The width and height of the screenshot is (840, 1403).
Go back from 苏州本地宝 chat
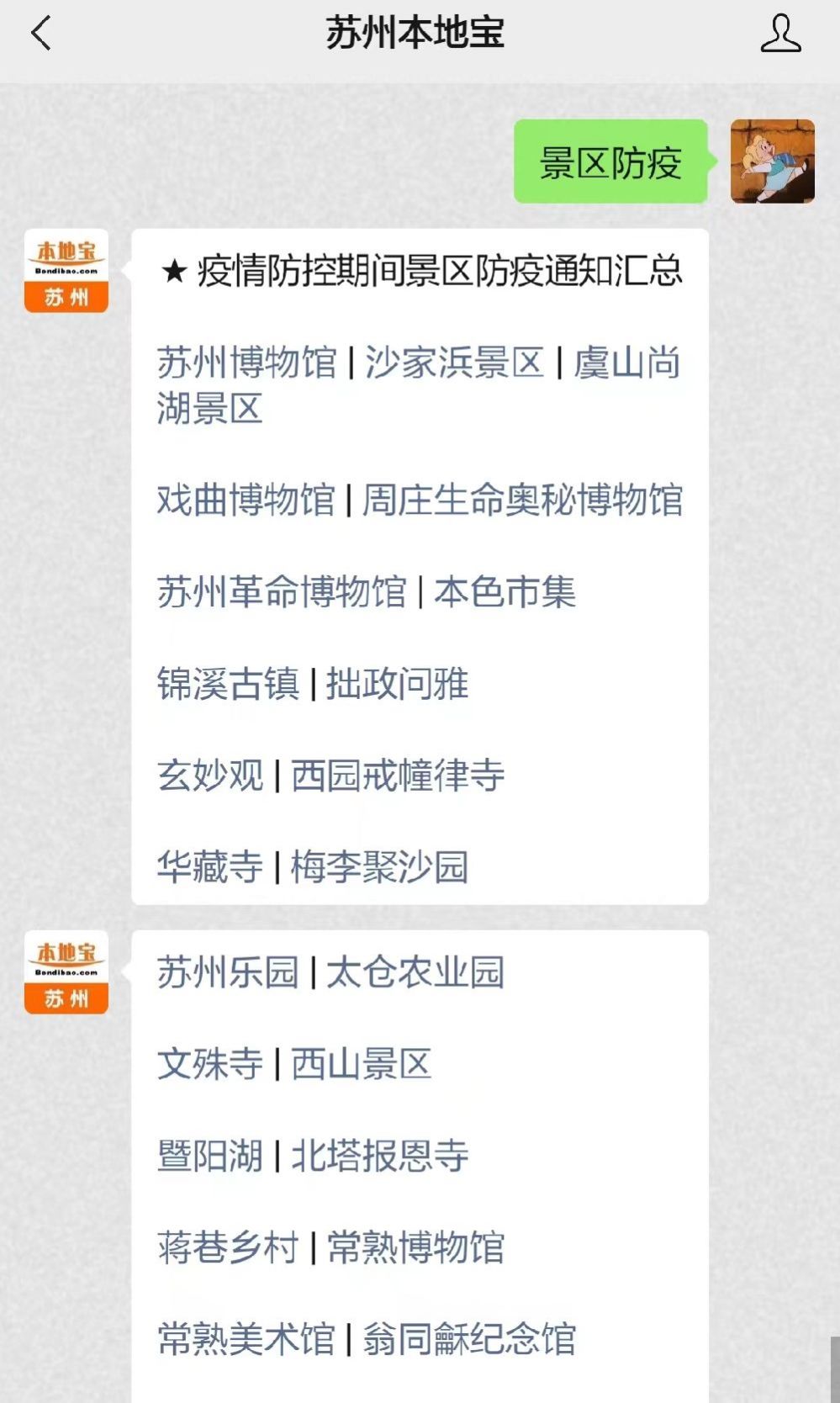click(x=40, y=34)
